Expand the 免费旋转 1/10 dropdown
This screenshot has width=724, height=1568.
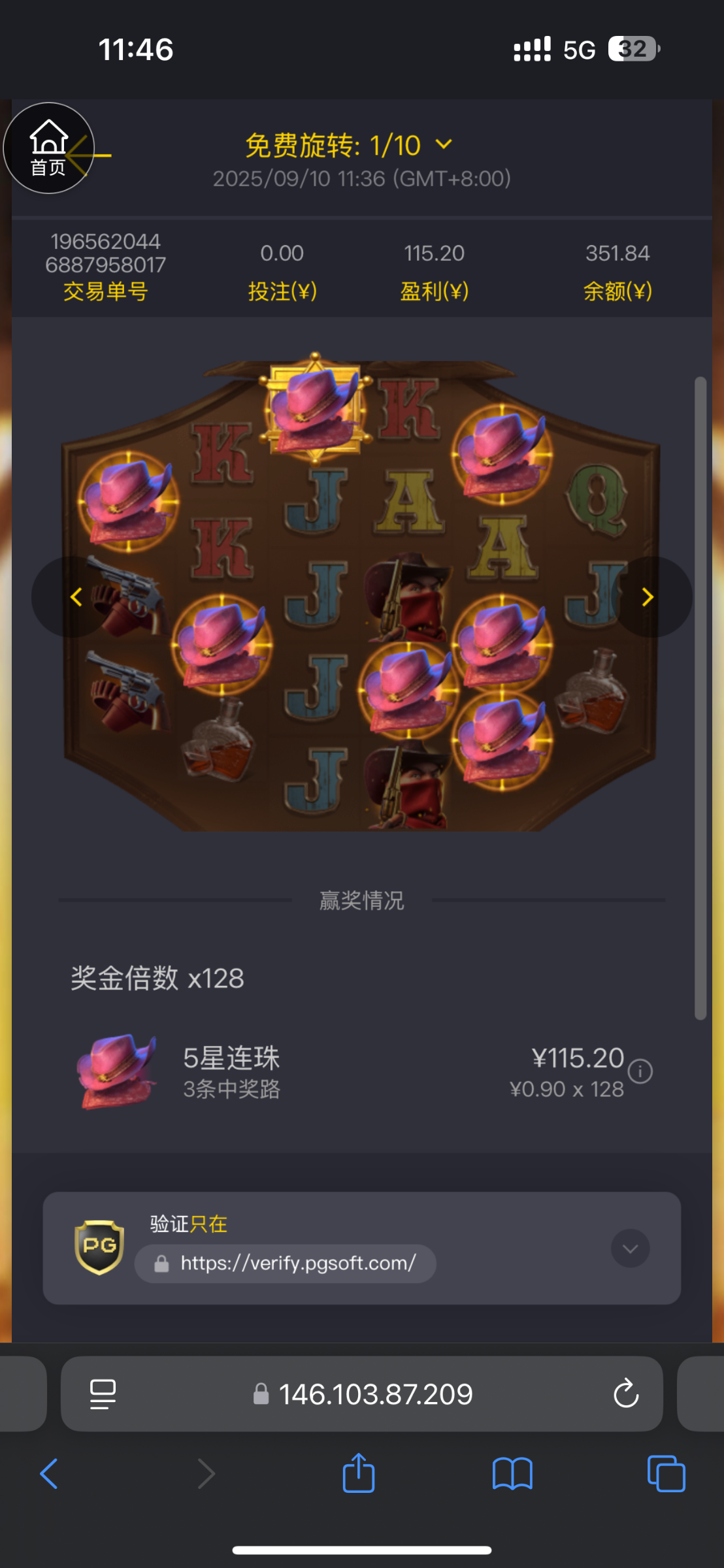click(x=443, y=144)
